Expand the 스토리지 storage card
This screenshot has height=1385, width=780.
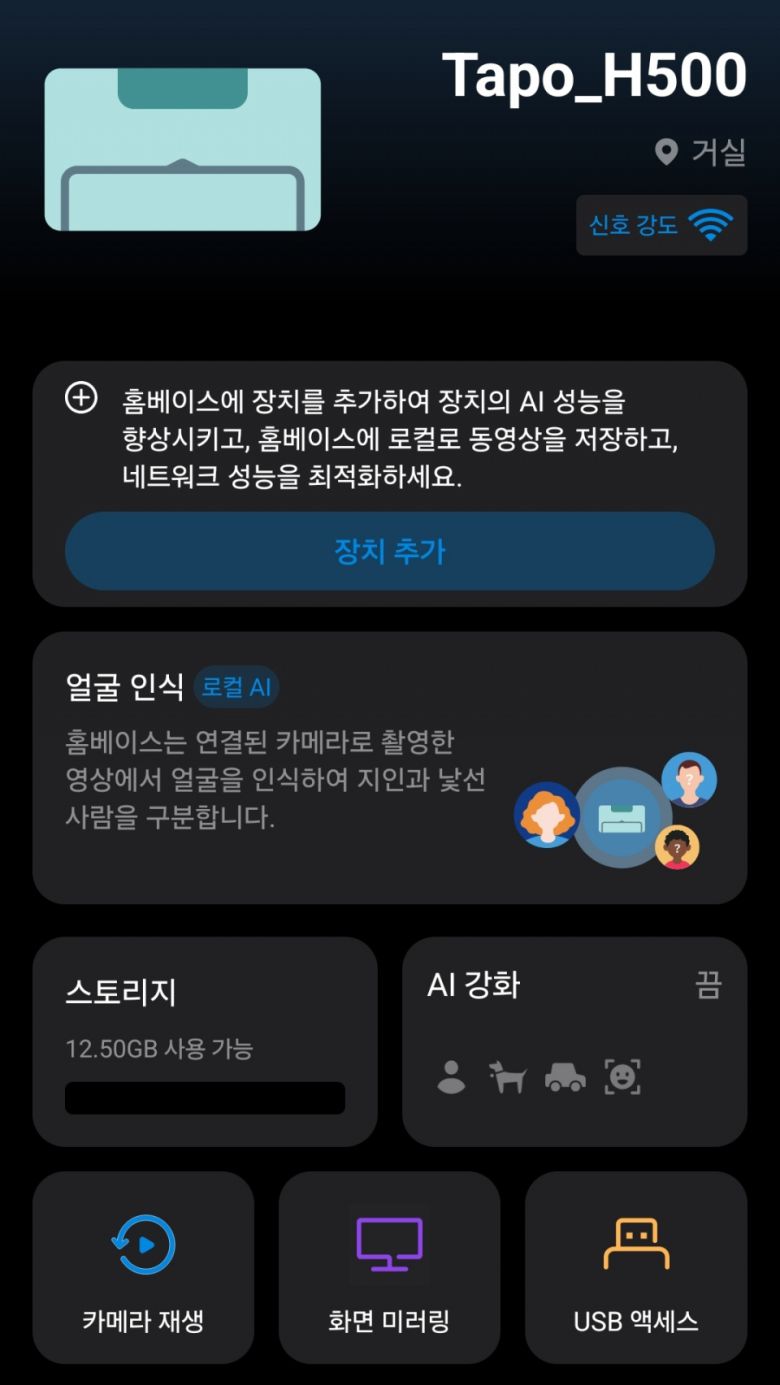pyautogui.click(x=204, y=1040)
